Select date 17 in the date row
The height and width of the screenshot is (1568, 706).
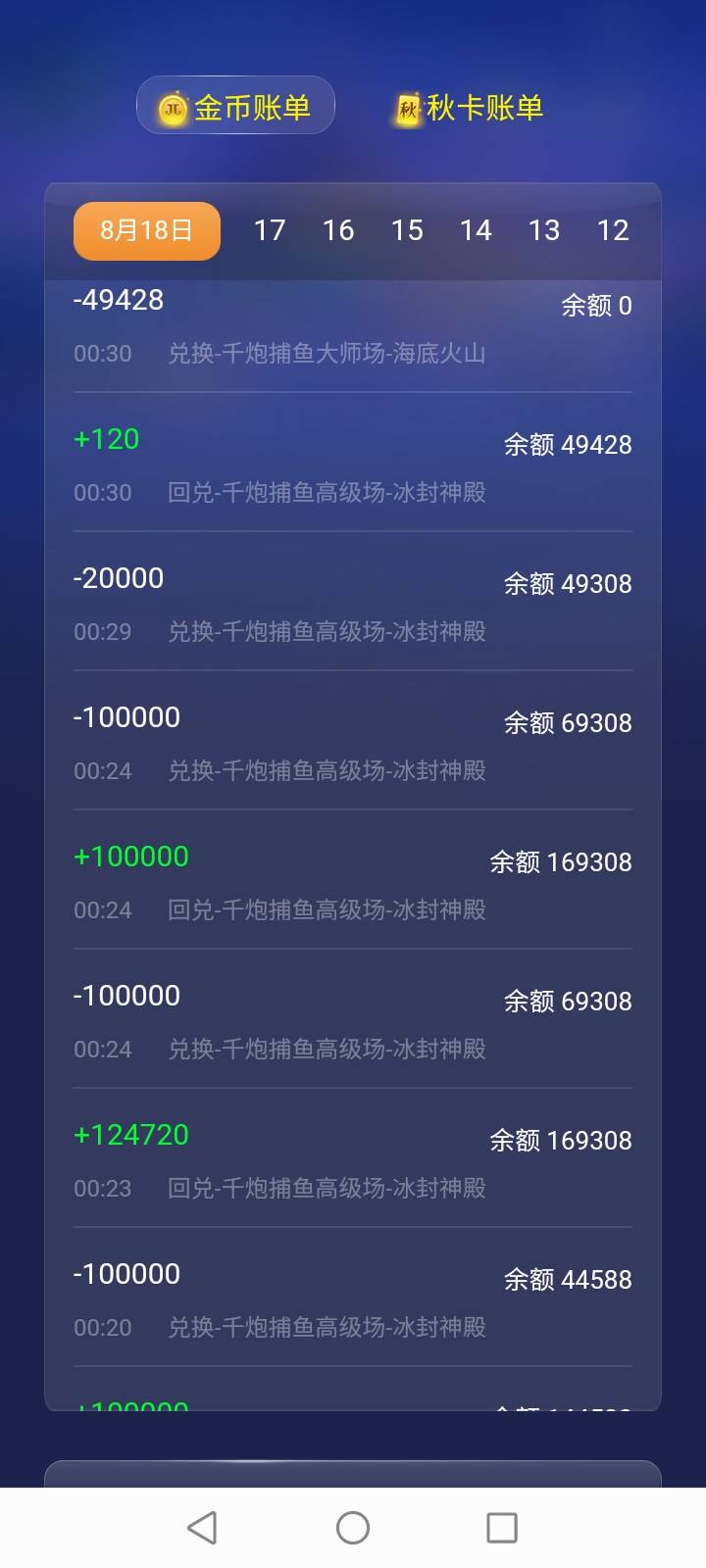(x=270, y=230)
